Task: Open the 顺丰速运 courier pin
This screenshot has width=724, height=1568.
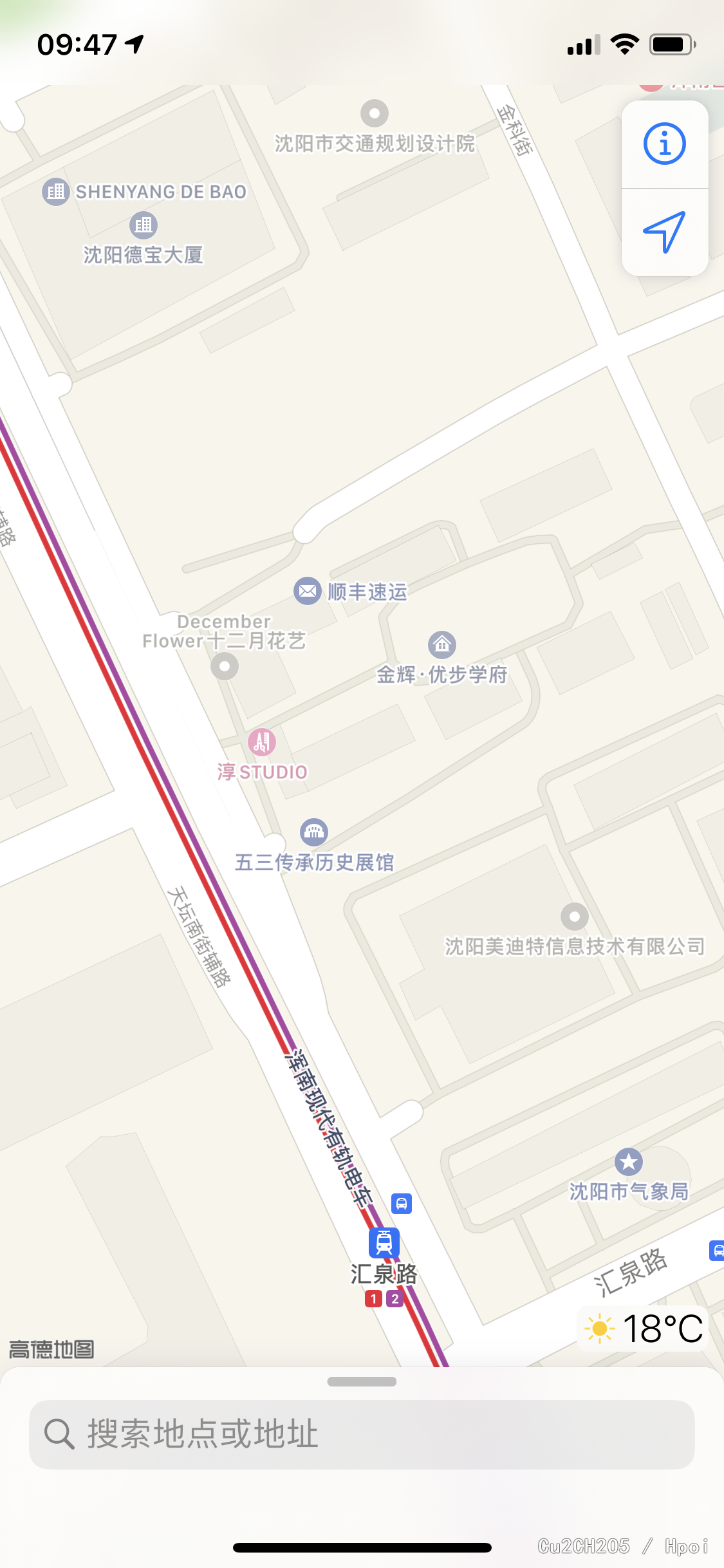Action: [x=308, y=590]
